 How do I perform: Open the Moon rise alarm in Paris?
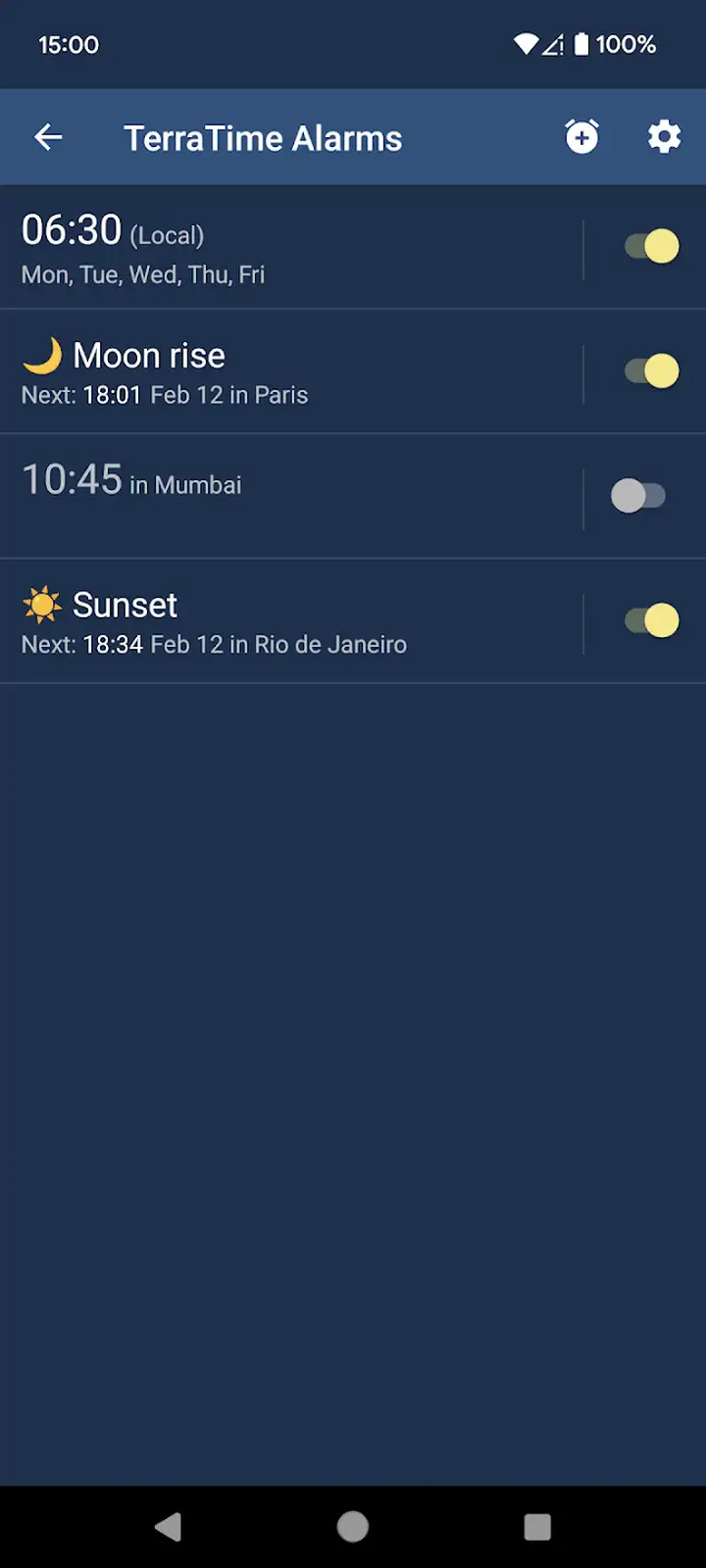(x=291, y=371)
